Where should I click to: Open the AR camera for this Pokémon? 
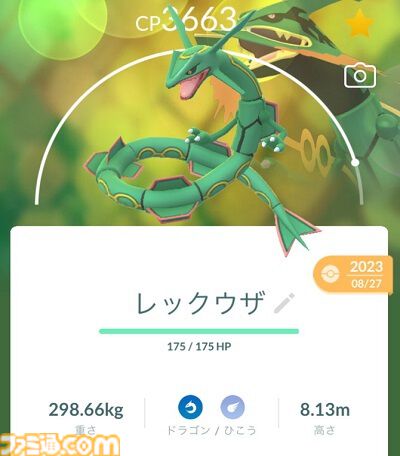(360, 76)
